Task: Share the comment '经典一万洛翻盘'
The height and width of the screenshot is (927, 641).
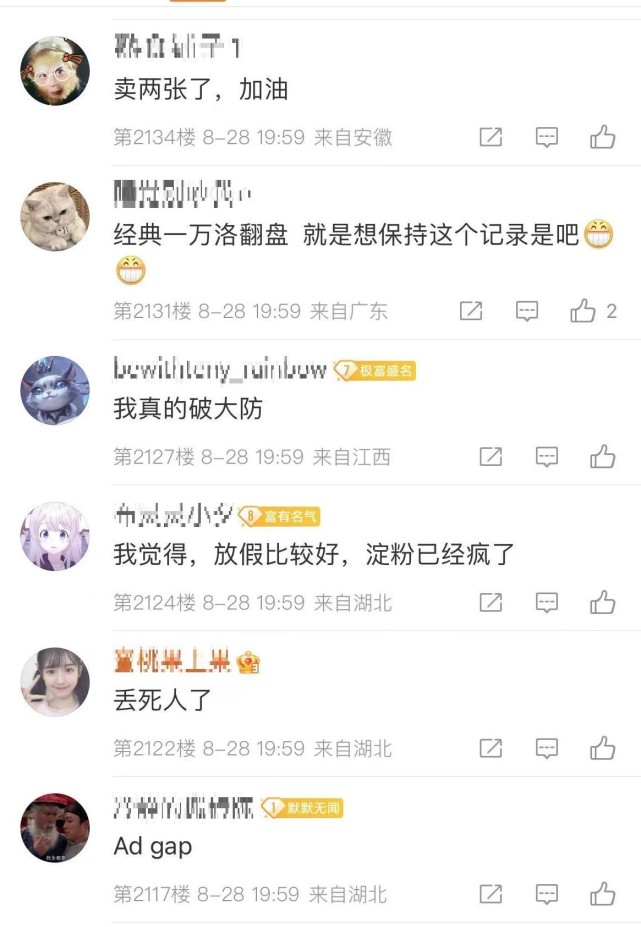Action: (x=471, y=312)
